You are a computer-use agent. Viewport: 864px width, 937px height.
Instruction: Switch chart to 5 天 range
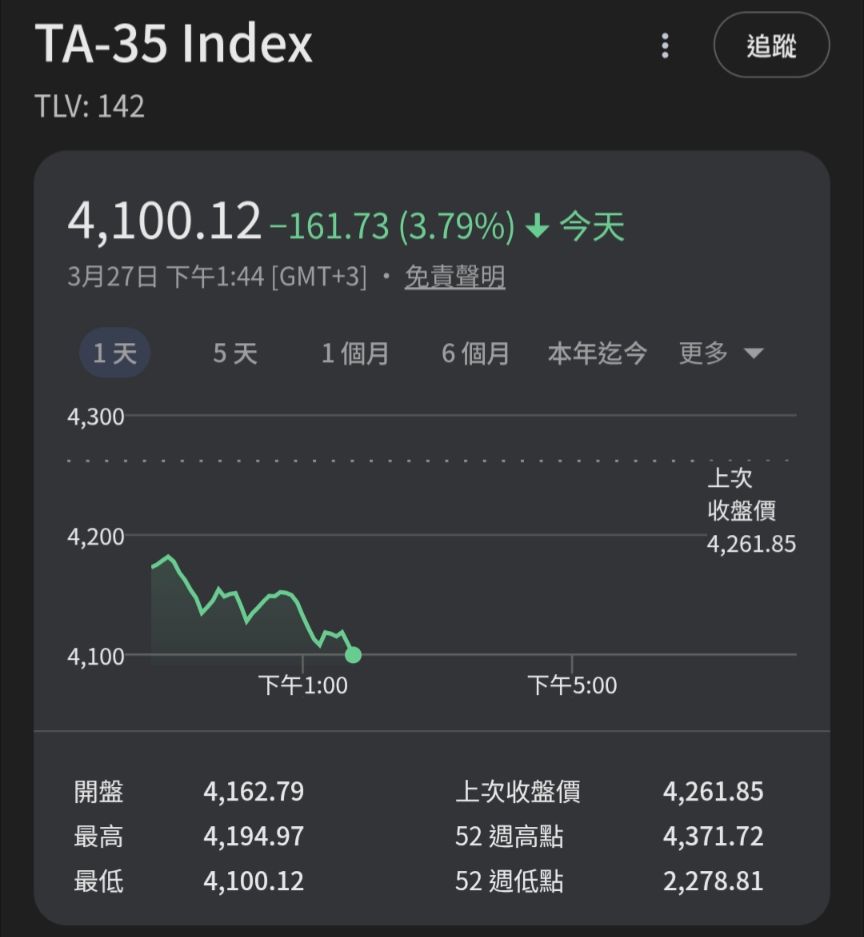[x=235, y=353]
